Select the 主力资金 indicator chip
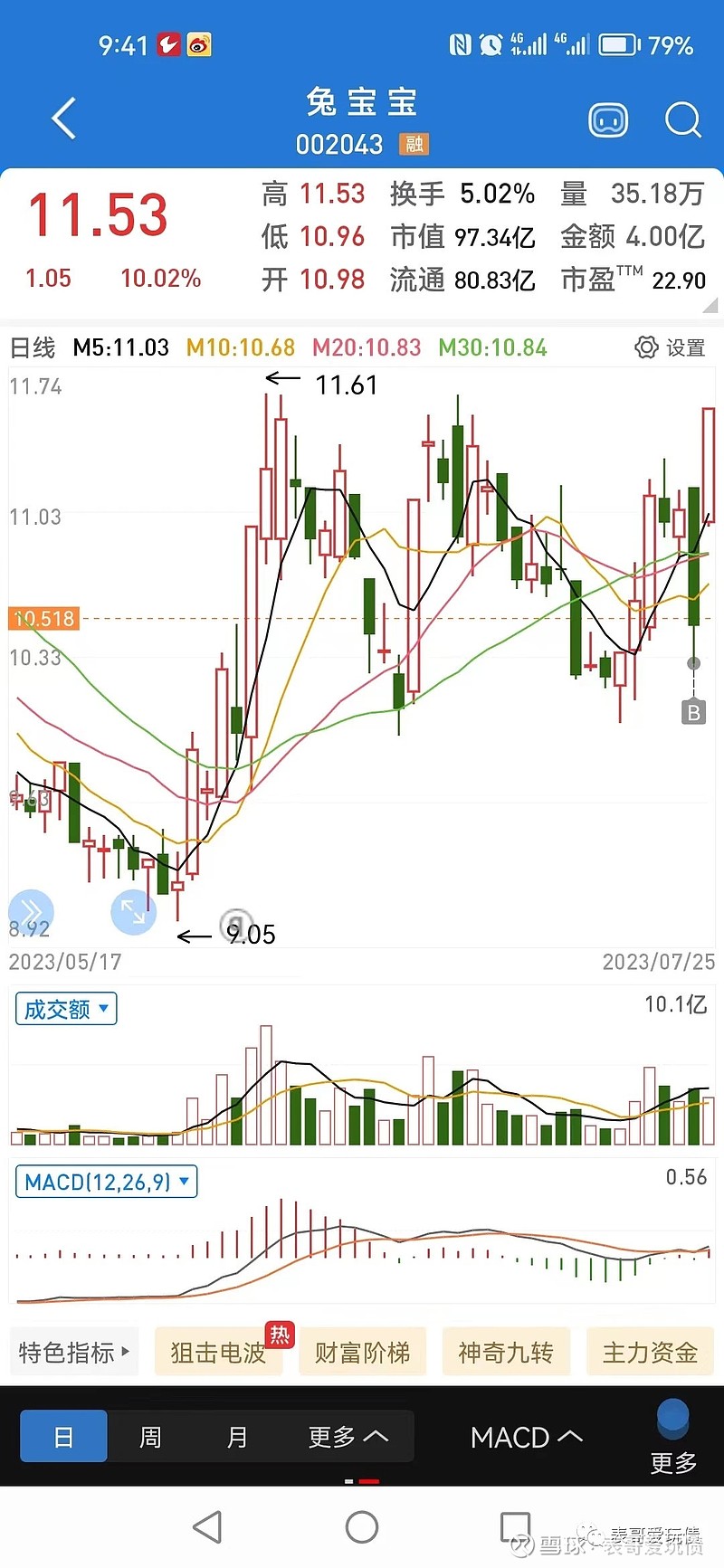This screenshot has height=1568, width=724. (x=650, y=1353)
